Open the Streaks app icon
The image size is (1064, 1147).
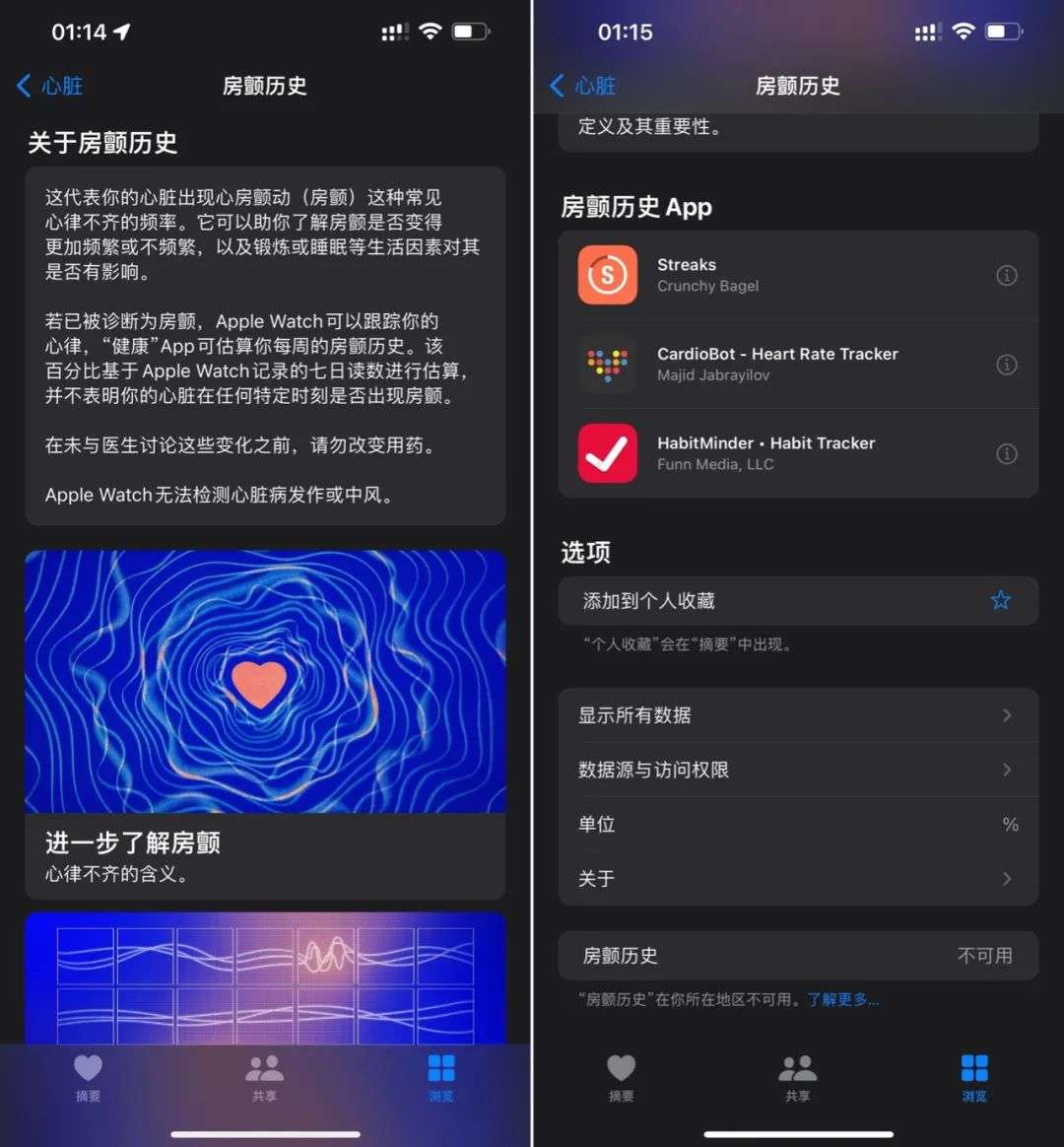[x=607, y=275]
